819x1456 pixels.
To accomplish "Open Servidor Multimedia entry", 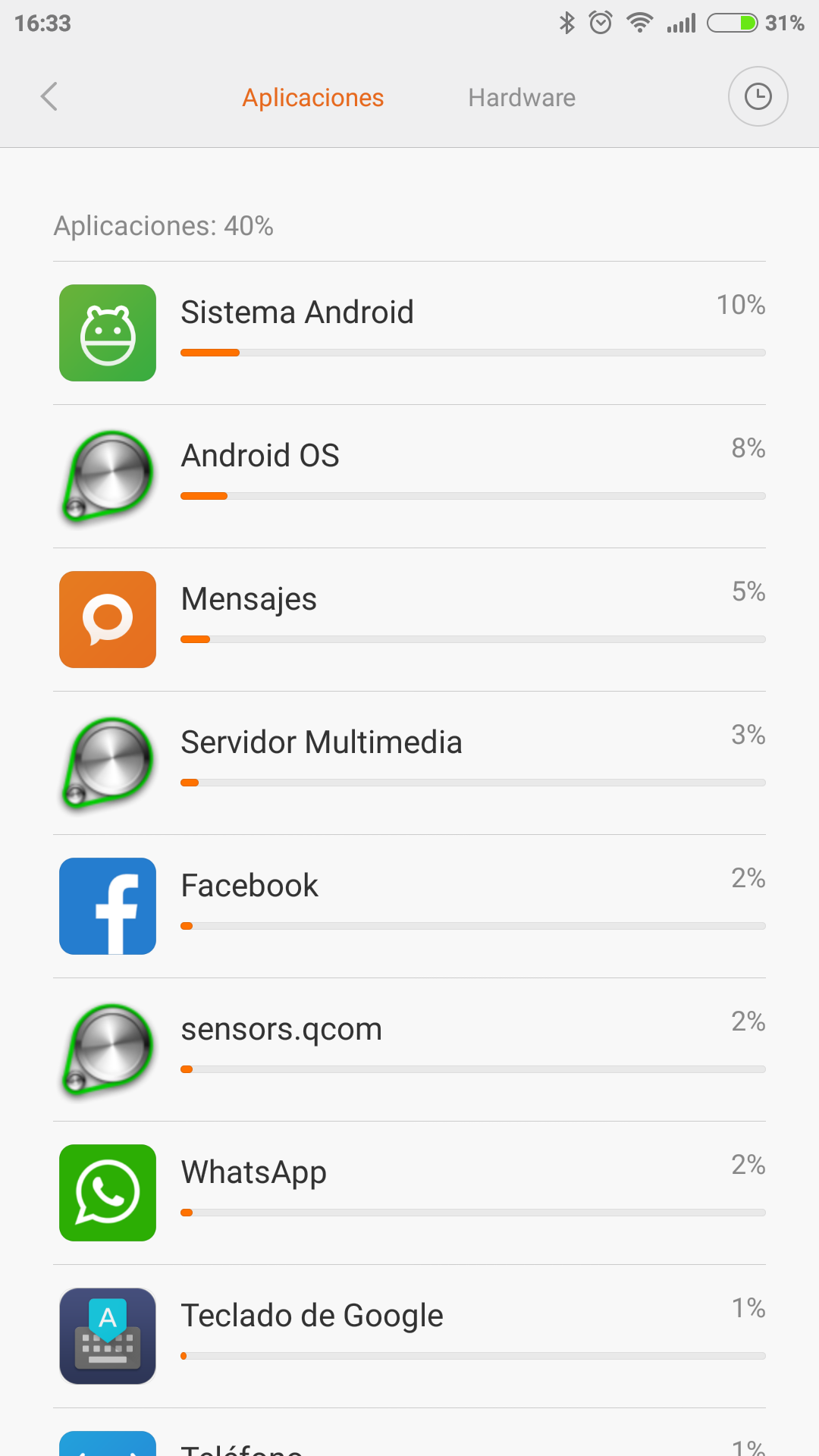I will (x=409, y=763).
